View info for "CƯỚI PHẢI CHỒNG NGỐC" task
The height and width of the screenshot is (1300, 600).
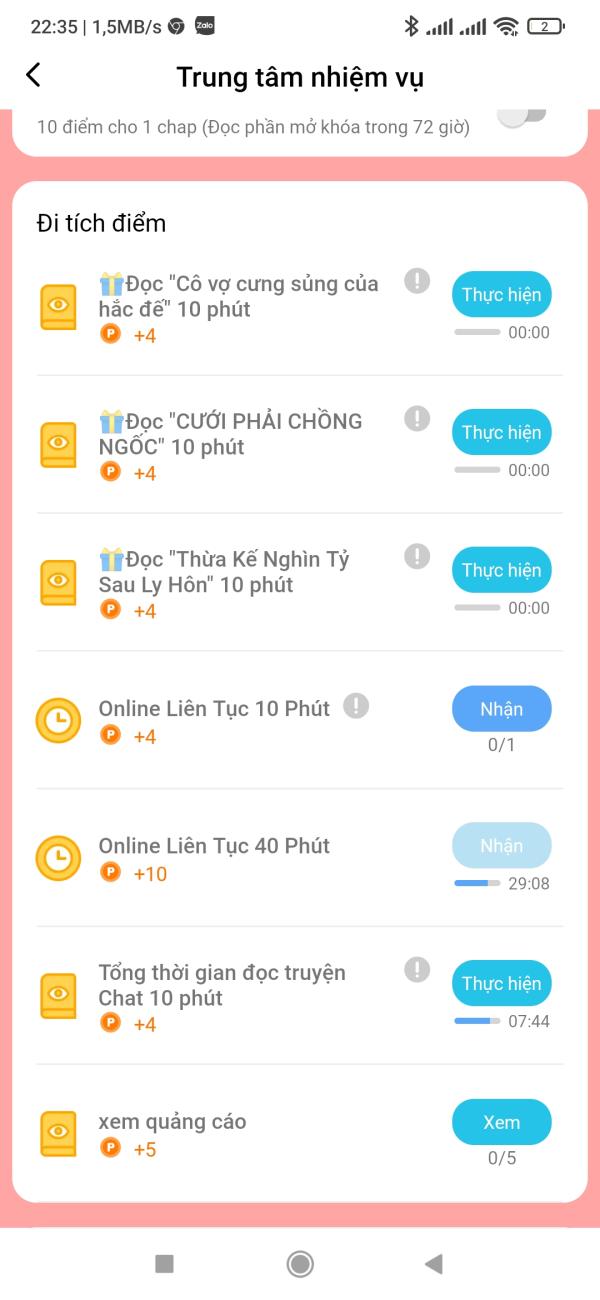pyautogui.click(x=417, y=419)
